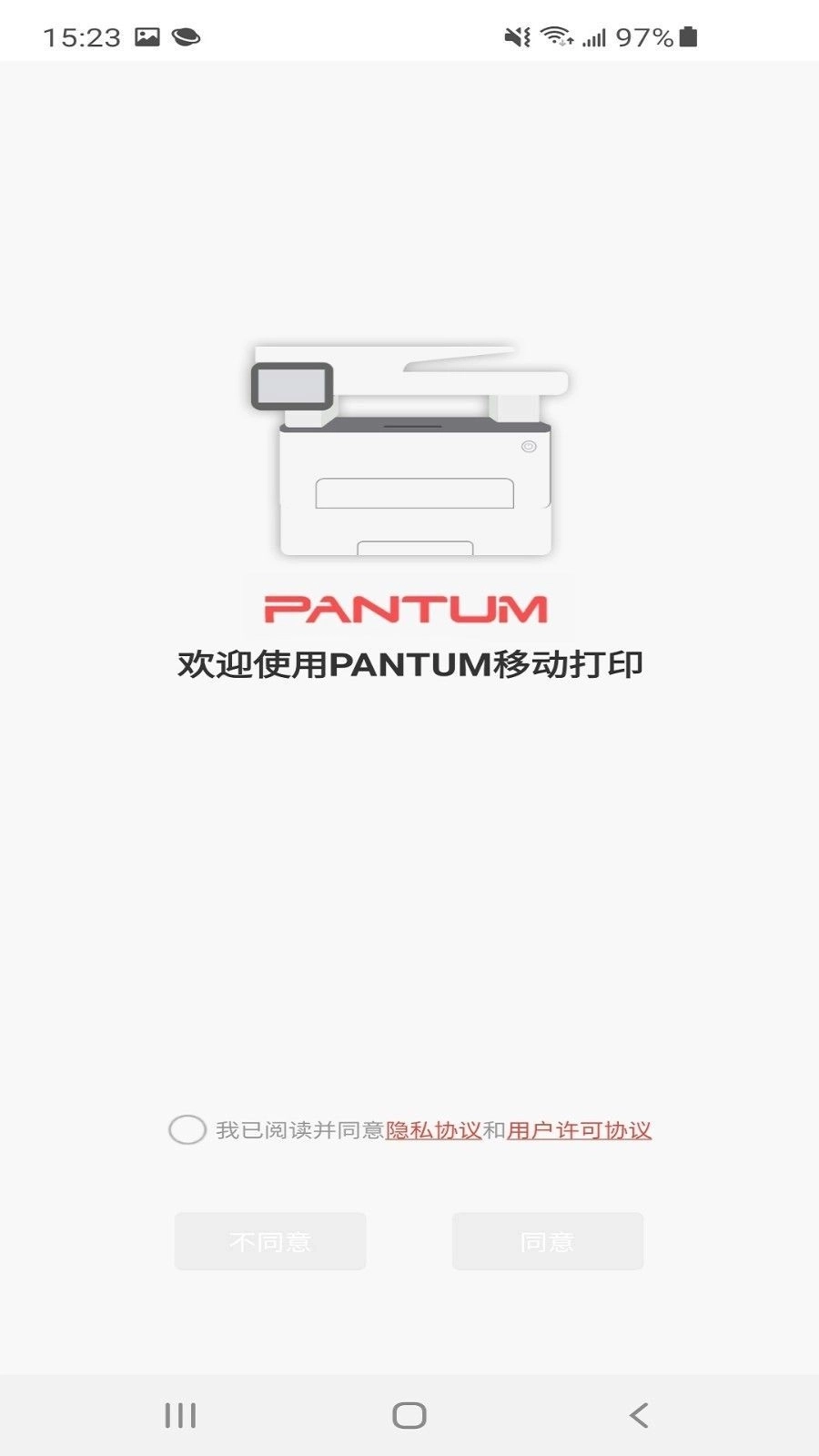This screenshot has height=1456, width=819.
Task: Tap the 不同意 disagree button
Action: [270, 1241]
